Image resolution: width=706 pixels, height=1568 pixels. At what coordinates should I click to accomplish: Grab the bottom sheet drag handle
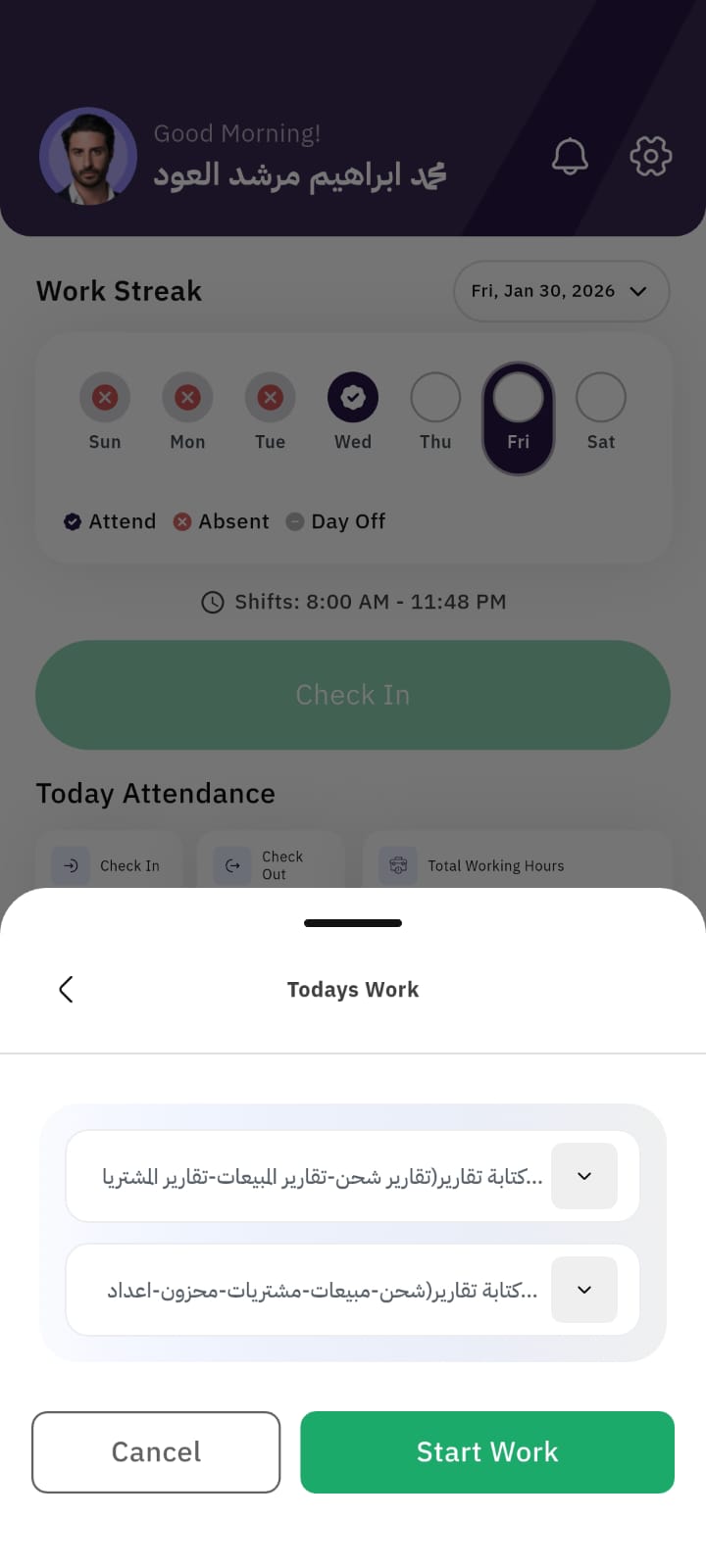(x=352, y=922)
